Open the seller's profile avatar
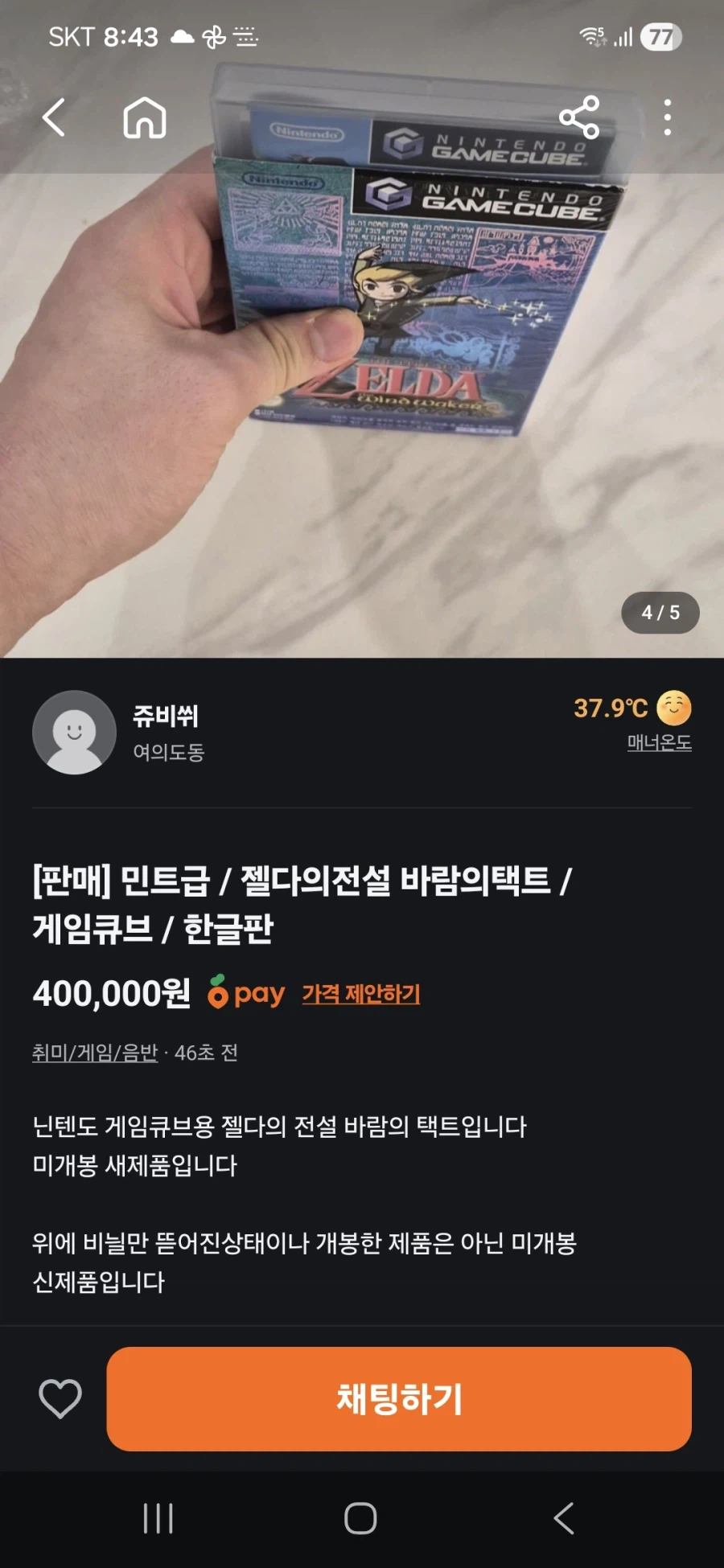This screenshot has width=724, height=1568. pos(74,732)
